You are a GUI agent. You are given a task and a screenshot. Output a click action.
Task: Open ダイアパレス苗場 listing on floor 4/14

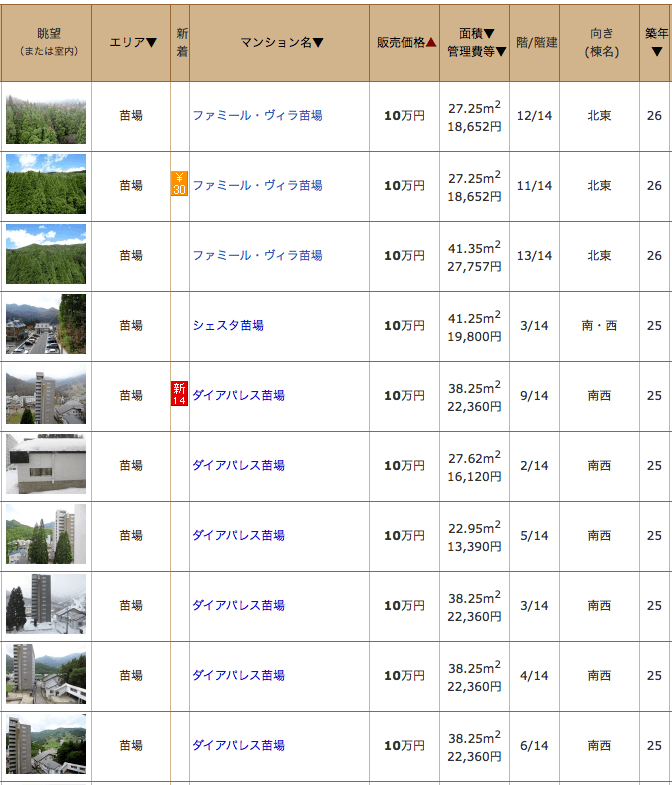[x=239, y=676]
